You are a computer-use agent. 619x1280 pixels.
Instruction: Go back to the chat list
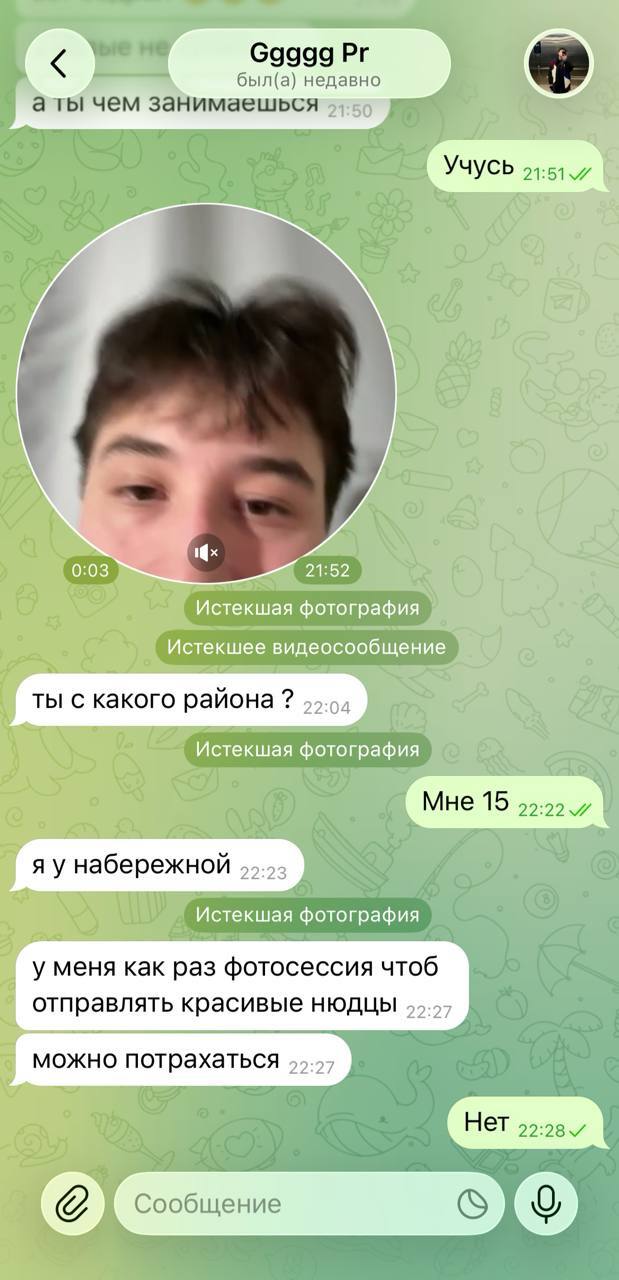(59, 64)
